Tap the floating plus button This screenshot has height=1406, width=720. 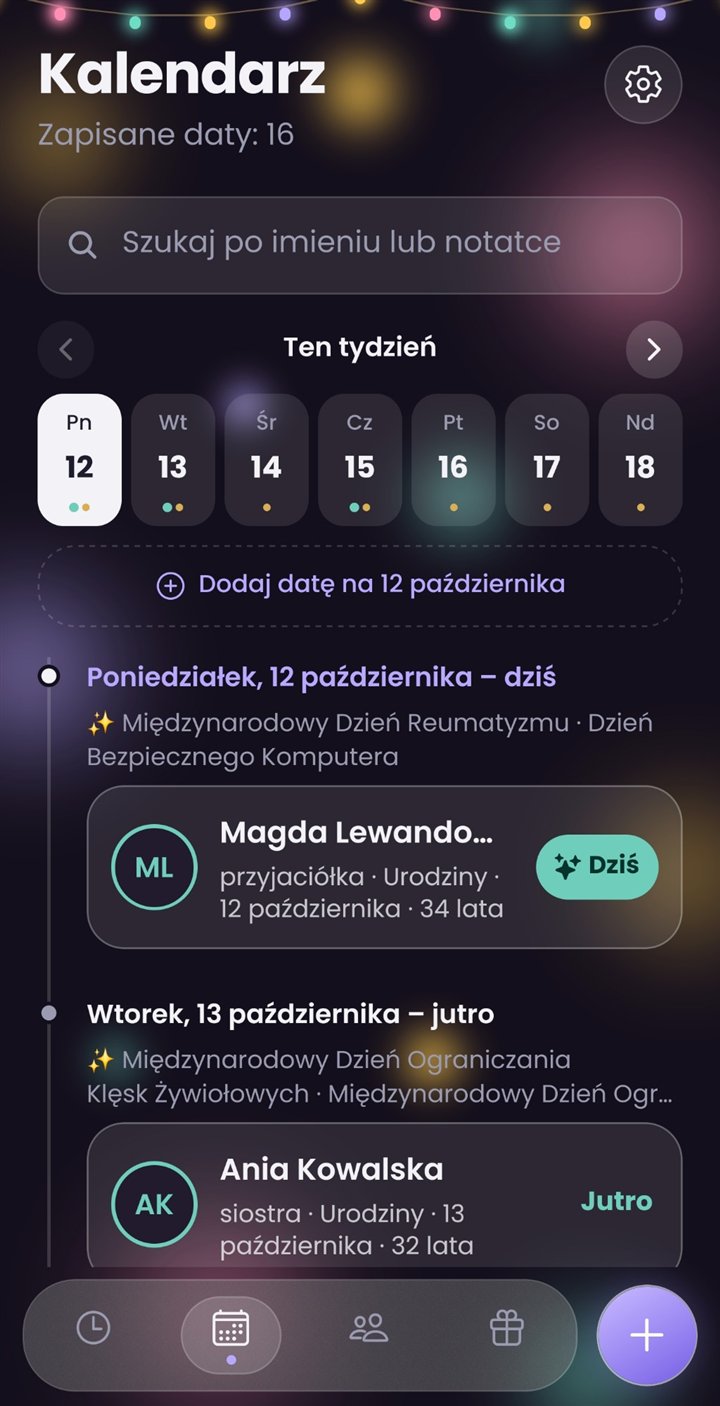tap(647, 1335)
